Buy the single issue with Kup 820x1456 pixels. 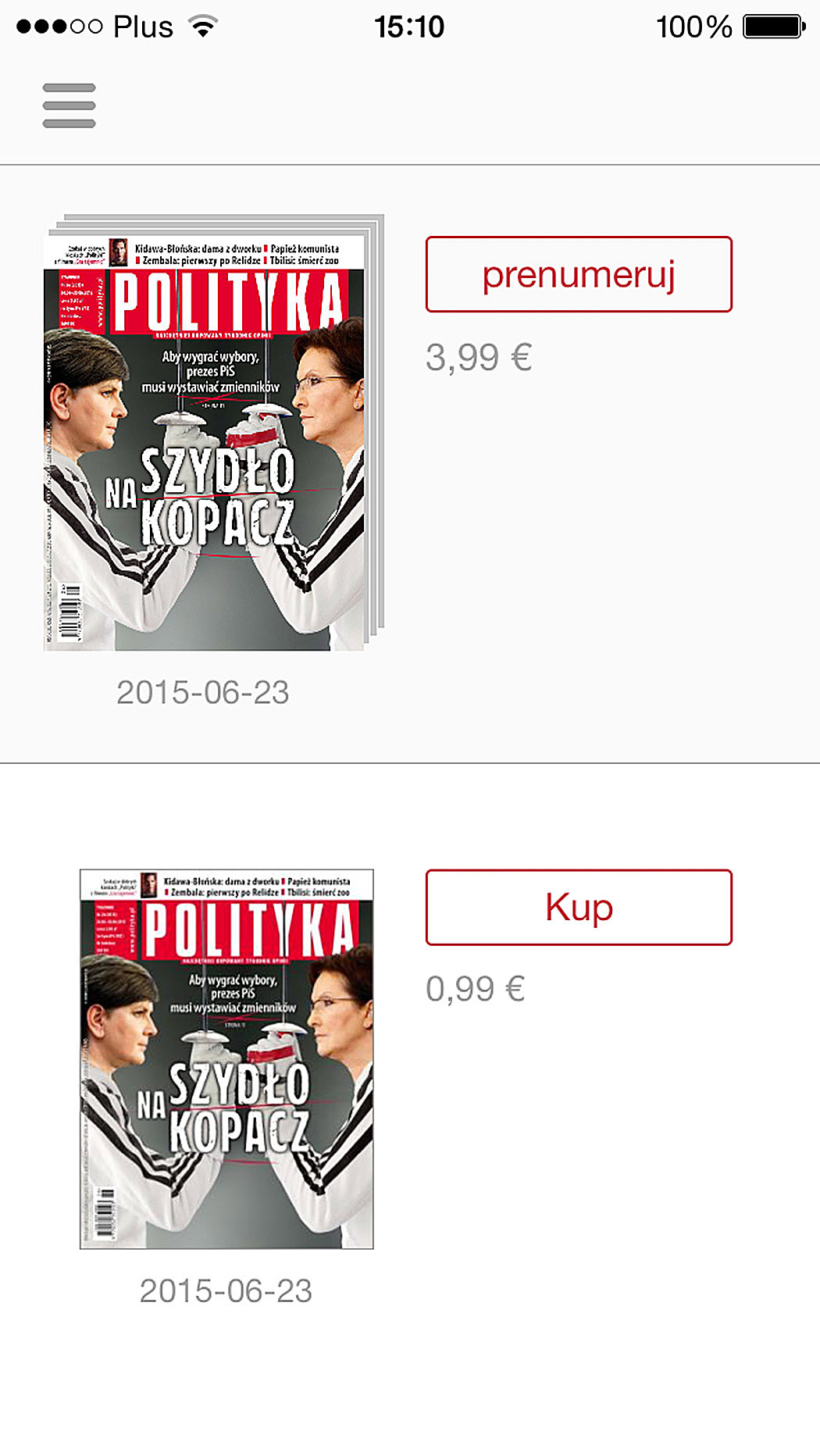579,908
